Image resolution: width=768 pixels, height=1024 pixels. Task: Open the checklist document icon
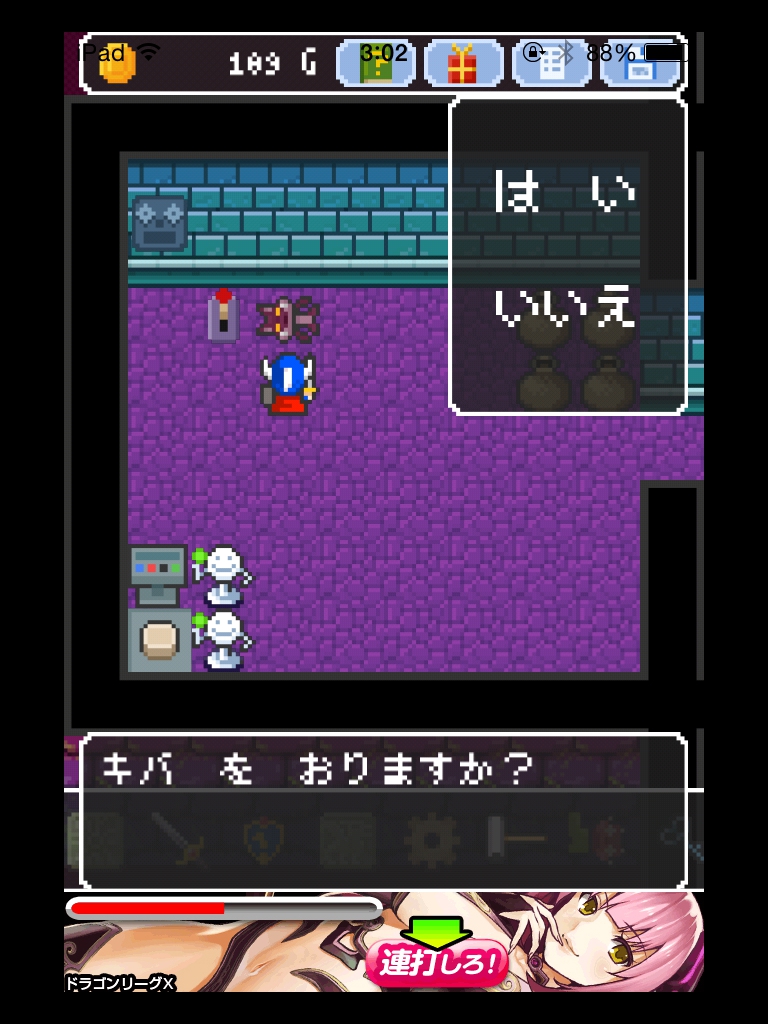551,64
